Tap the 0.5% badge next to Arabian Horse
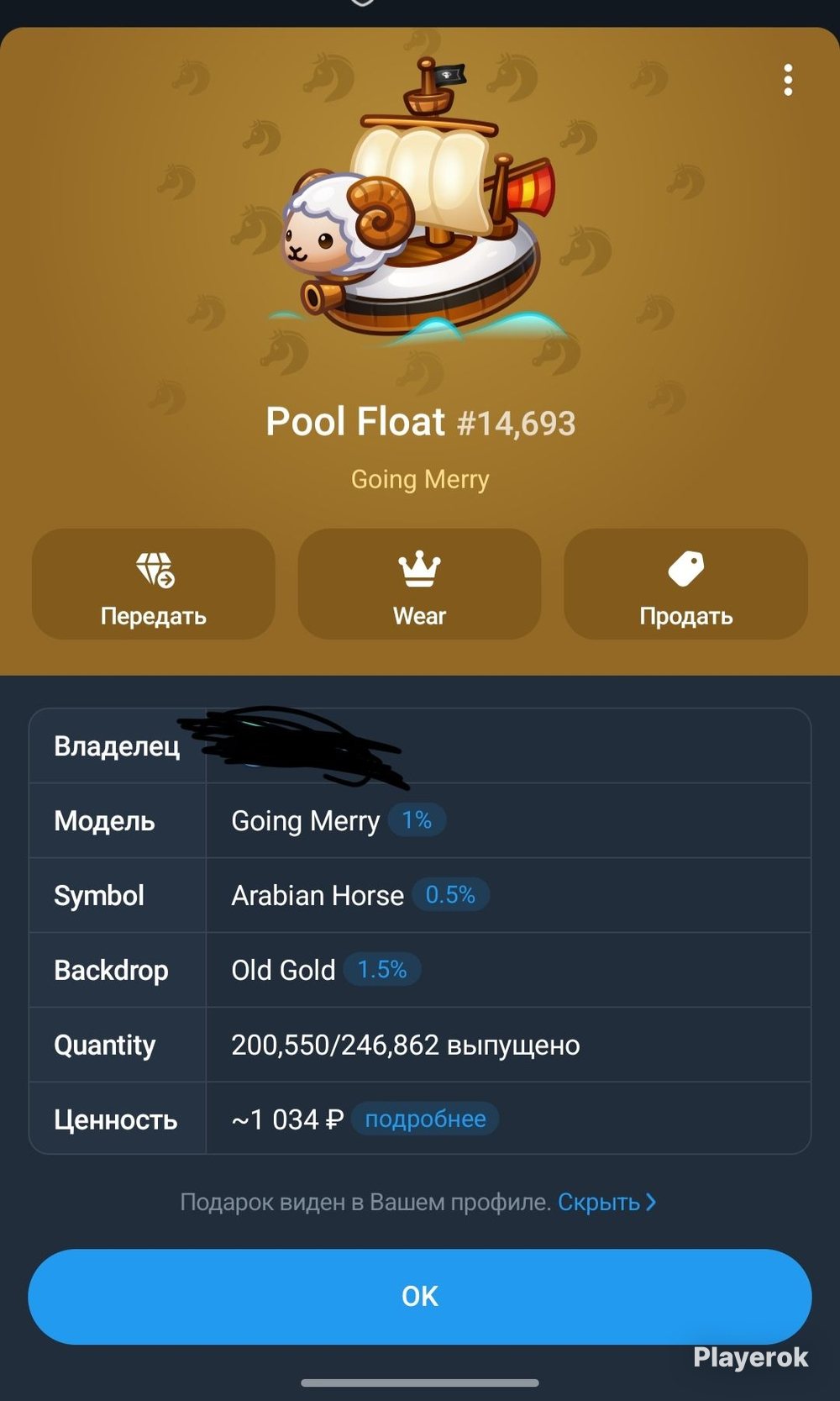840x1401 pixels. [450, 895]
